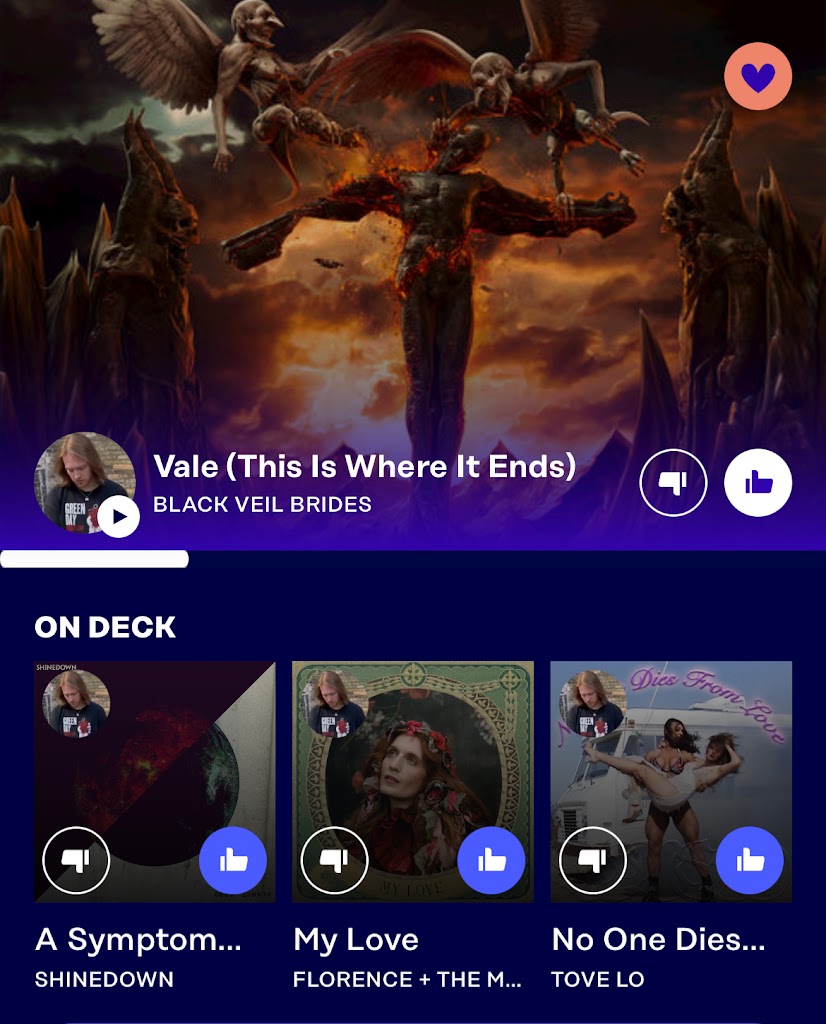Play Vale (This Is Where It Ends)
The width and height of the screenshot is (826, 1024).
tap(119, 517)
